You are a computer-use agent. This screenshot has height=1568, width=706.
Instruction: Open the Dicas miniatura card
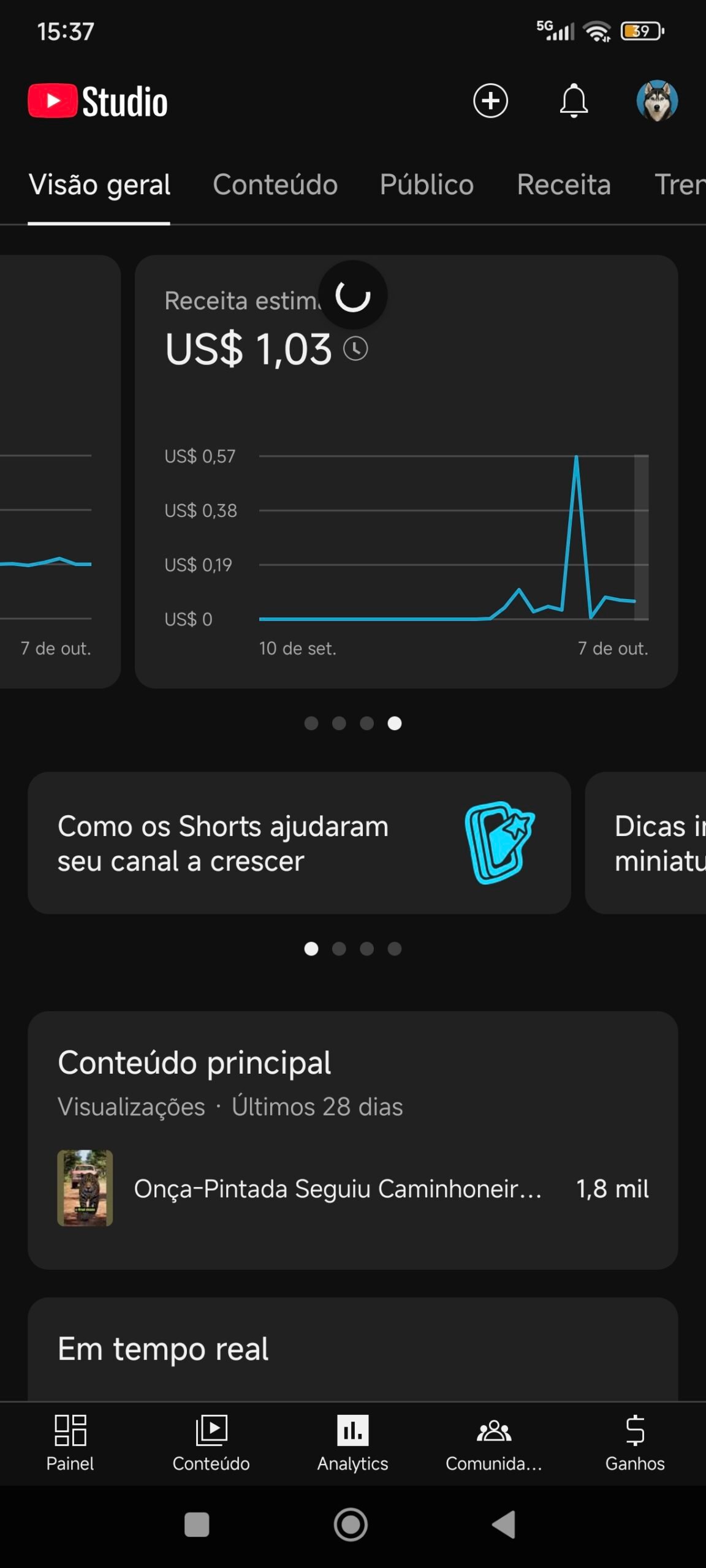click(650, 843)
